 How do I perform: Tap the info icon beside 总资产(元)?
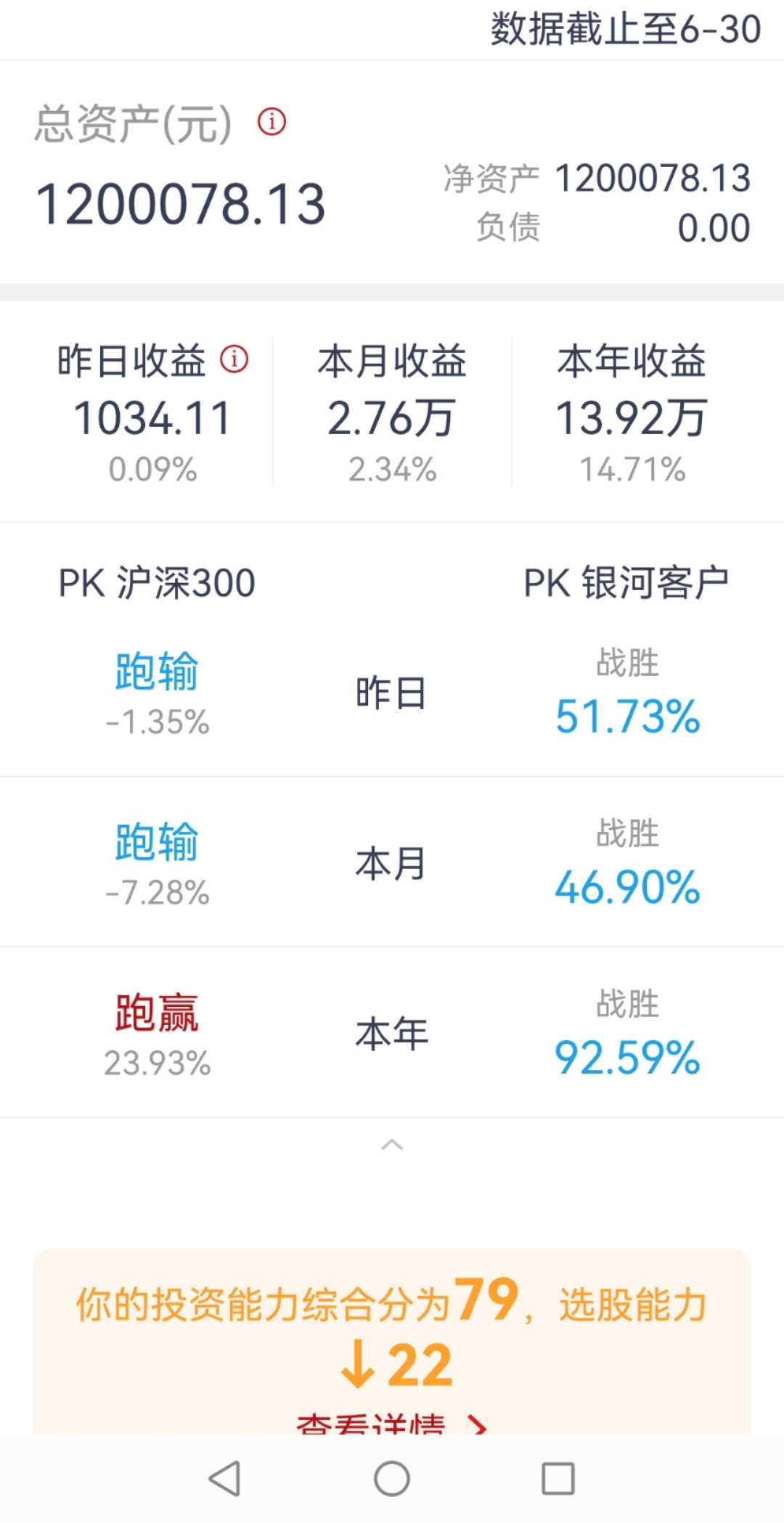(272, 122)
